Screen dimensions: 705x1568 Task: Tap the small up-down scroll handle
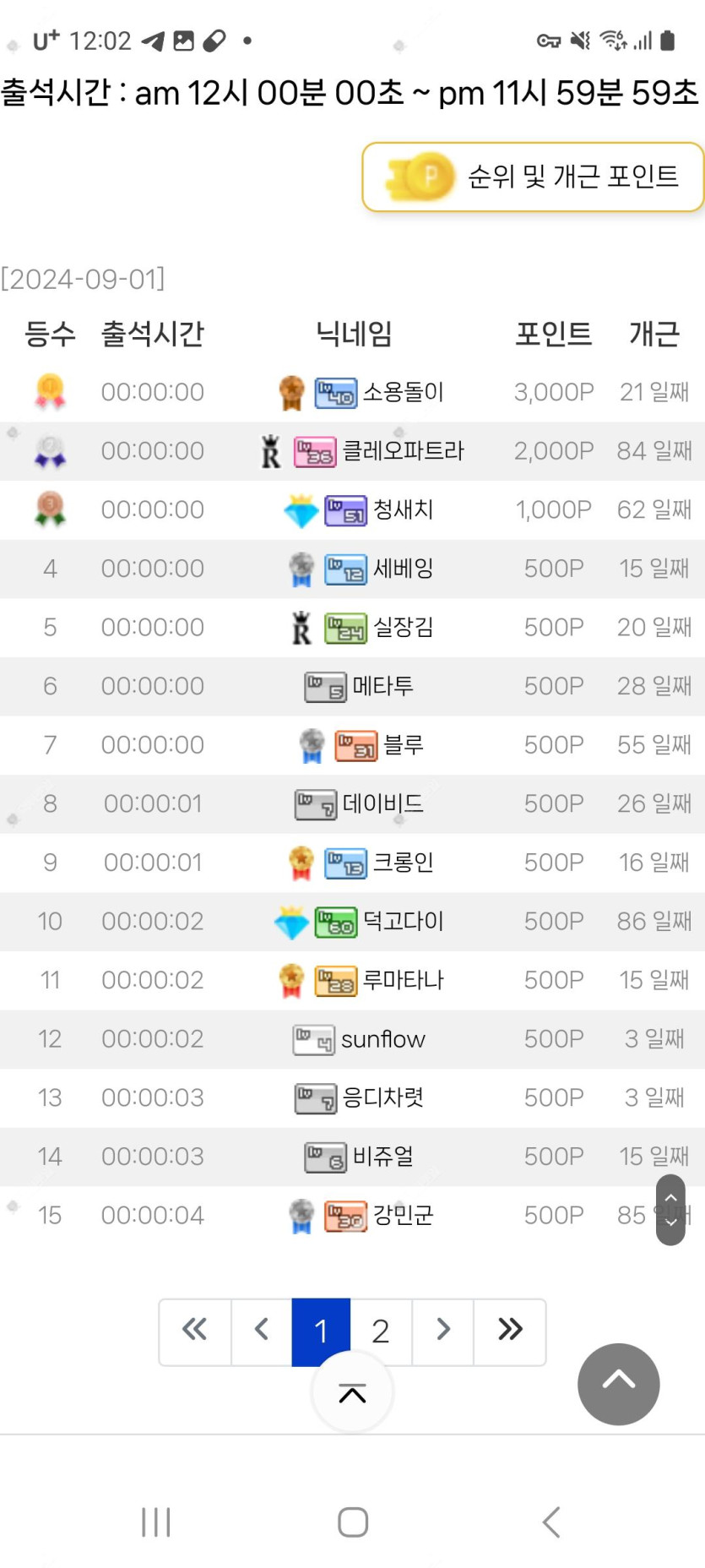[670, 1210]
